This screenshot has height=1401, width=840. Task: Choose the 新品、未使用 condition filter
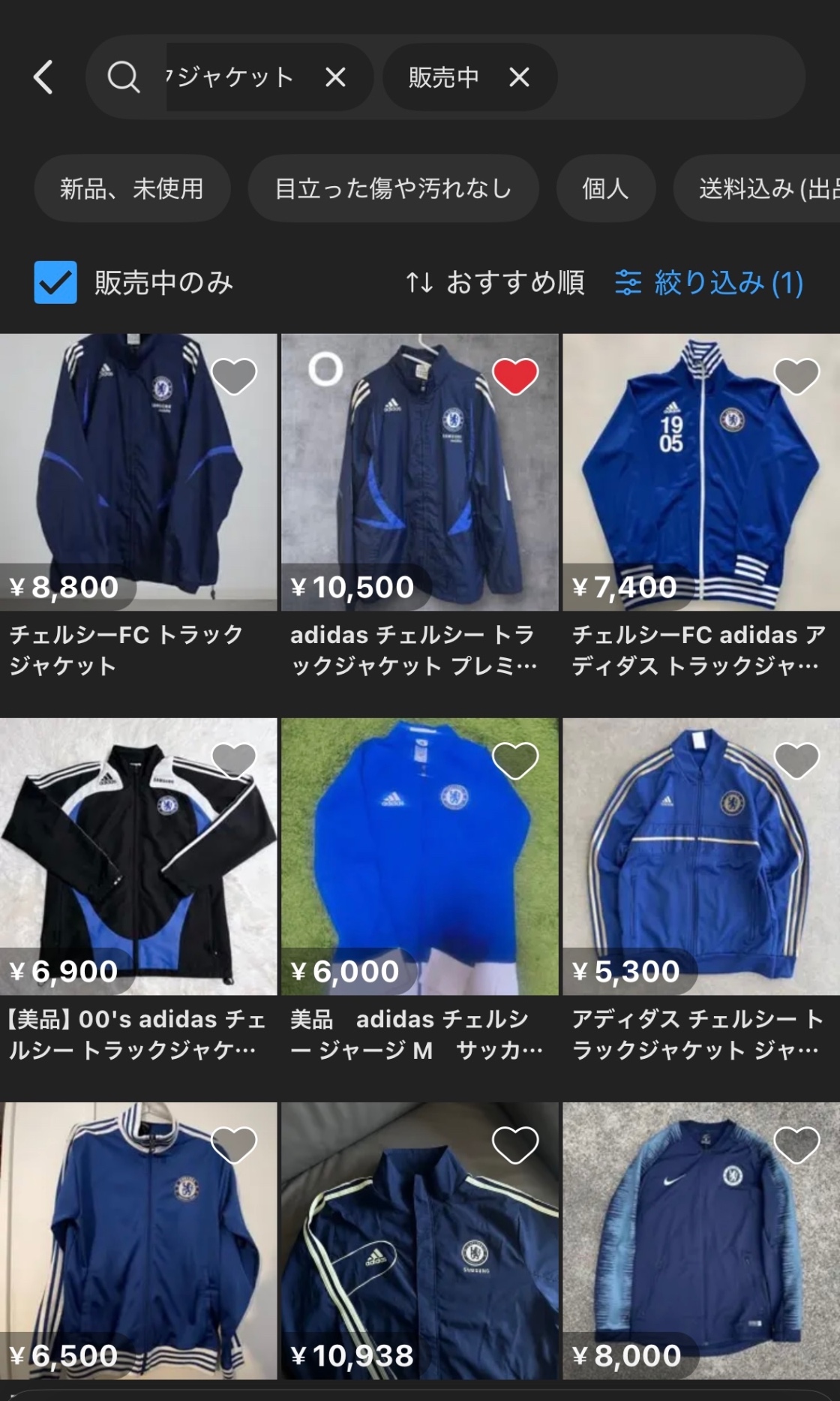tap(133, 189)
